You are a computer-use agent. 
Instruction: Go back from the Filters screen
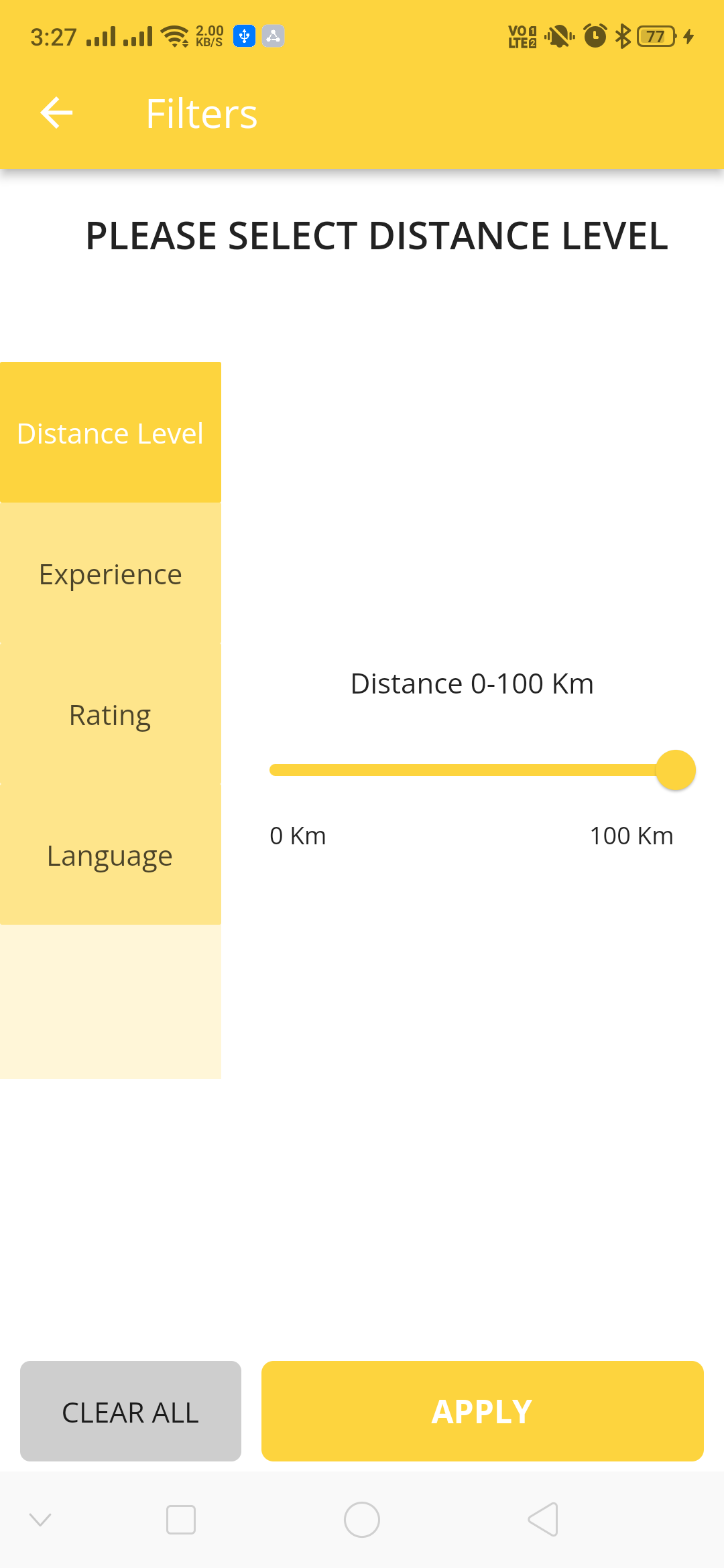tap(56, 113)
